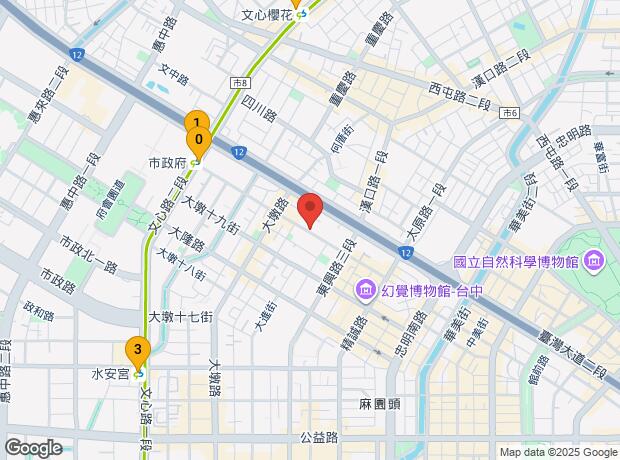
Task: Select the orange marker numbered 3
Action: point(138,353)
